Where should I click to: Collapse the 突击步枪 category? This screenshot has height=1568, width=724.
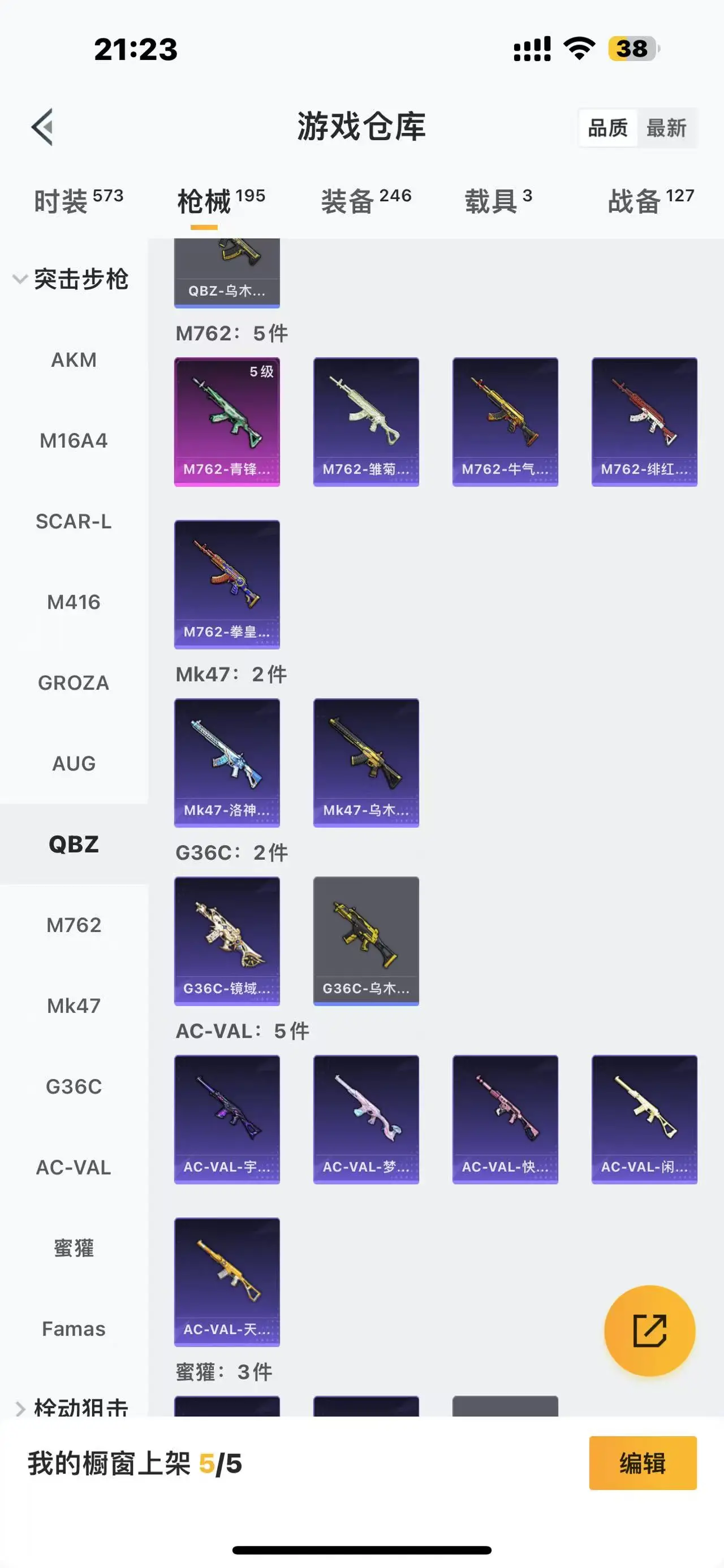click(70, 279)
